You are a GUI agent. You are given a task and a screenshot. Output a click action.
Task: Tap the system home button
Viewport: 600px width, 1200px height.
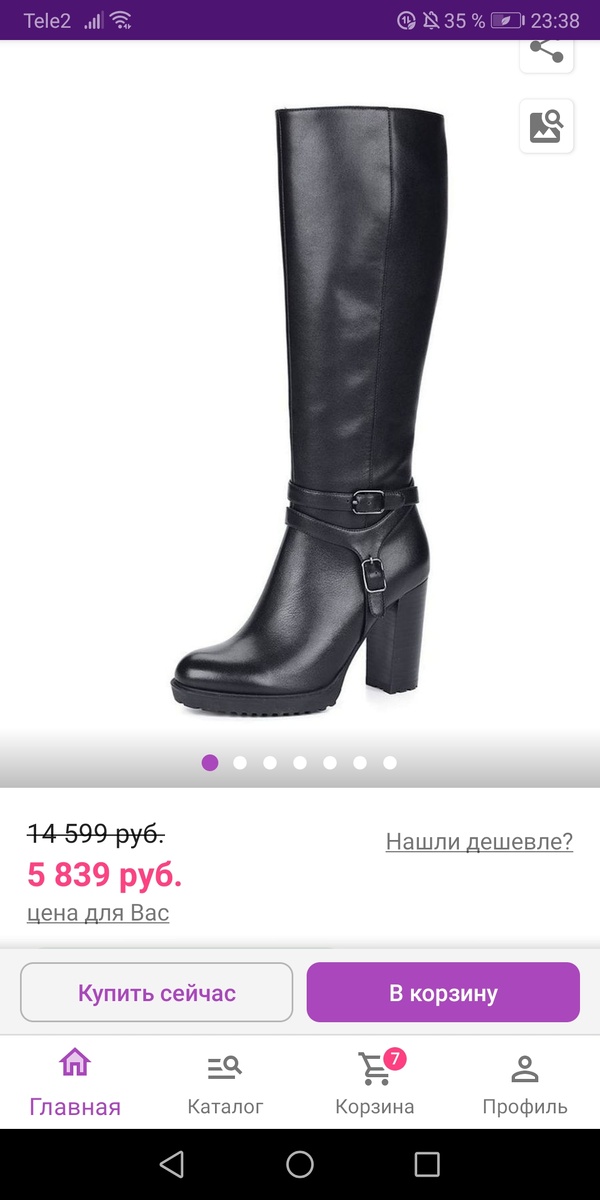coord(300,1164)
